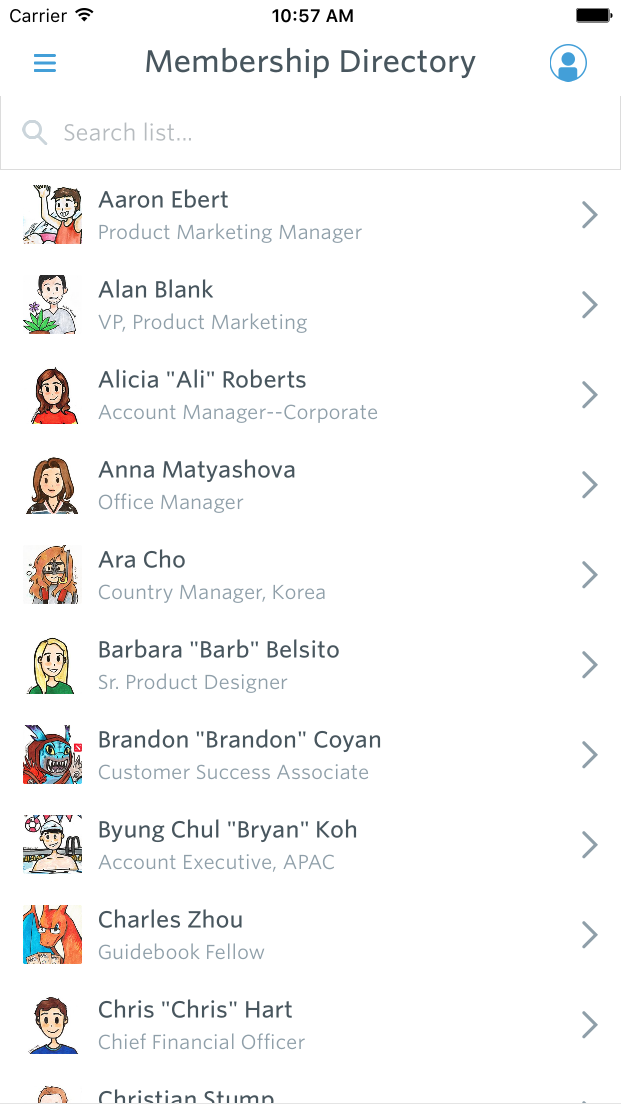Open Brandon Coyan's listing
This screenshot has height=1104, width=621.
[310, 755]
